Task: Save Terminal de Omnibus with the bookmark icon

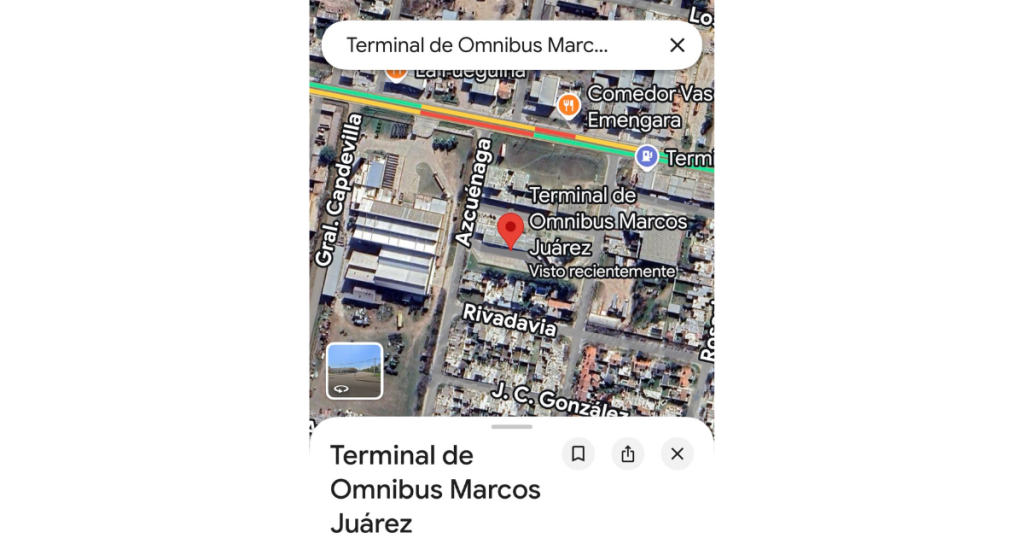Action: [577, 454]
